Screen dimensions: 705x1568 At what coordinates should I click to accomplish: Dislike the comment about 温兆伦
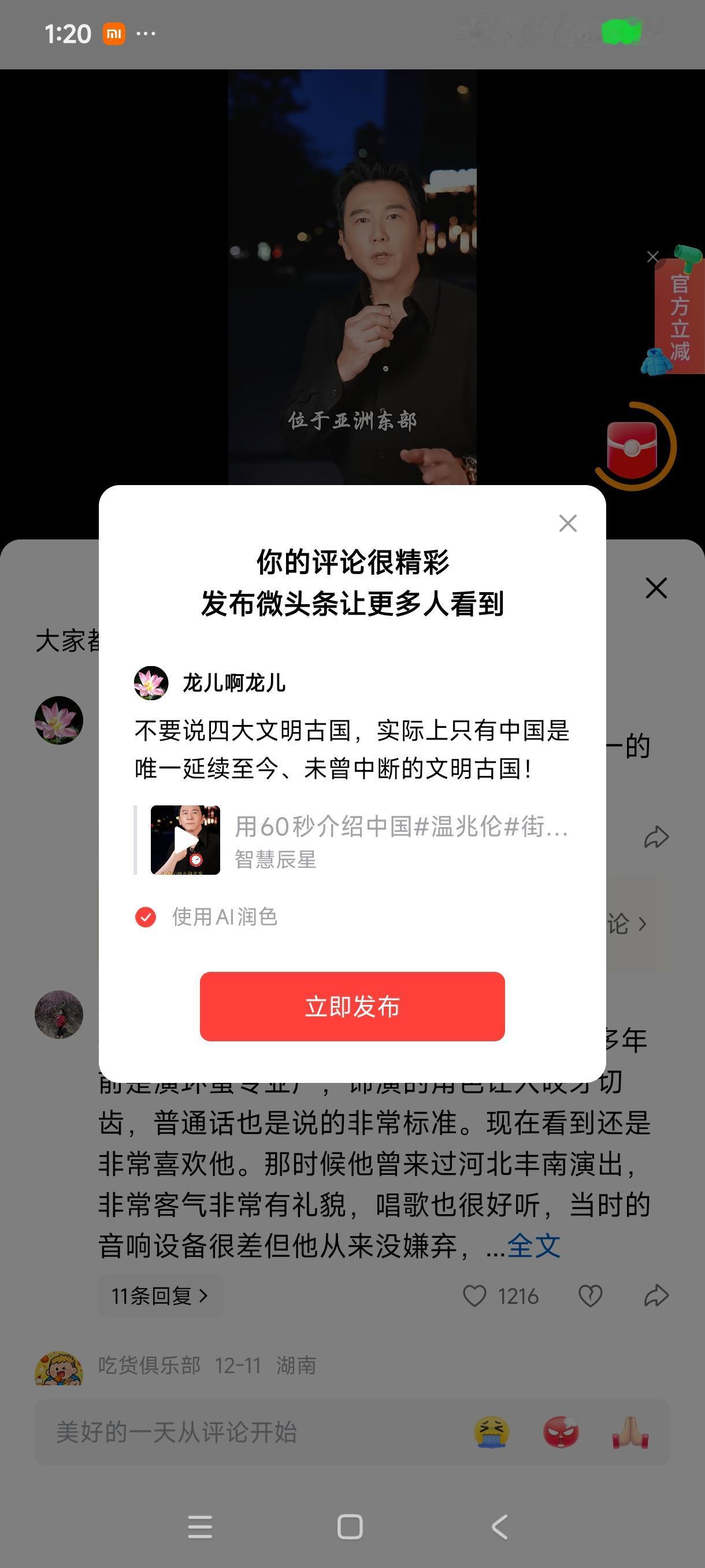pos(589,1296)
